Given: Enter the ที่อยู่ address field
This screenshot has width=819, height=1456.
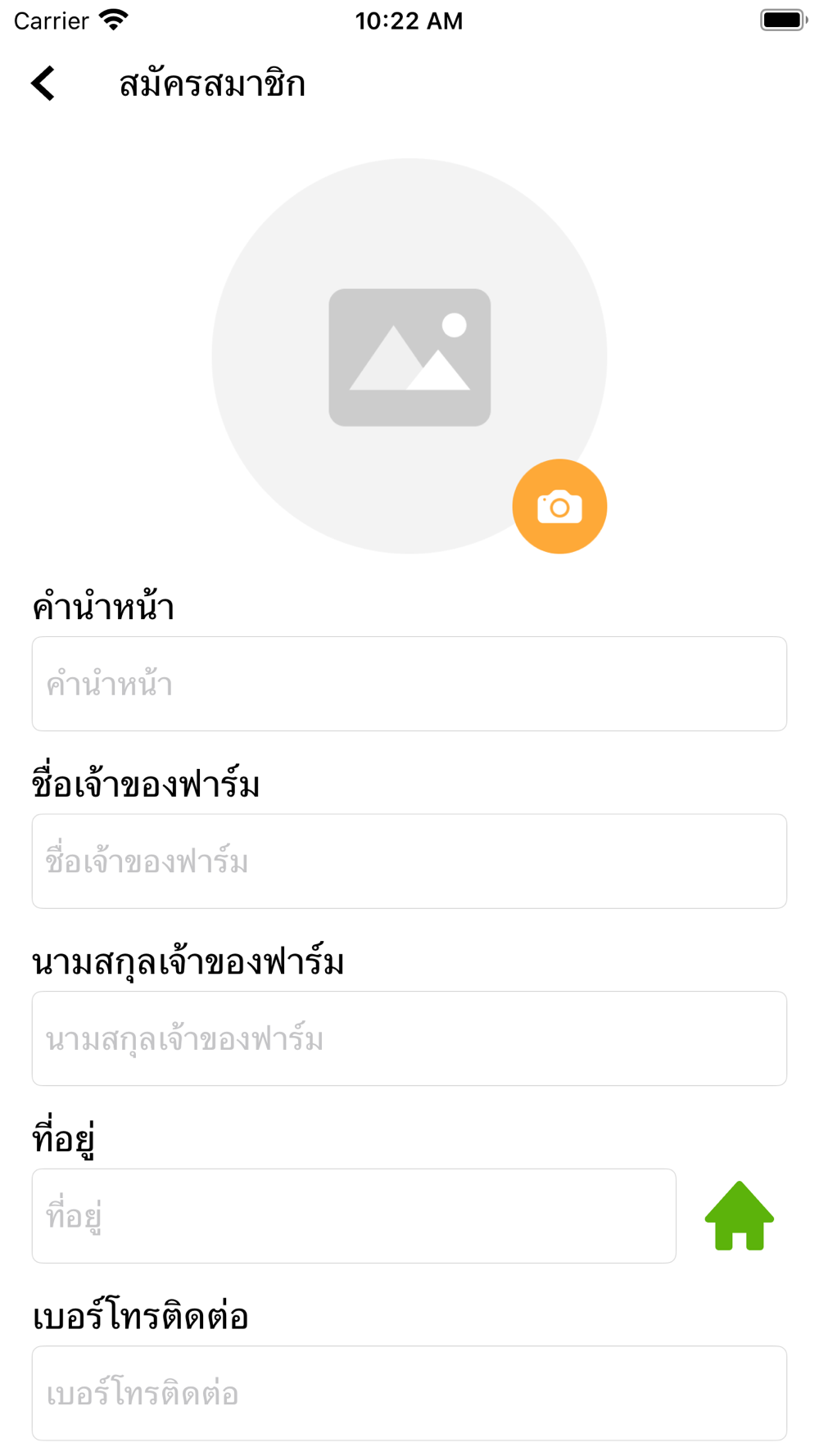Looking at the screenshot, I should pyautogui.click(x=354, y=1216).
